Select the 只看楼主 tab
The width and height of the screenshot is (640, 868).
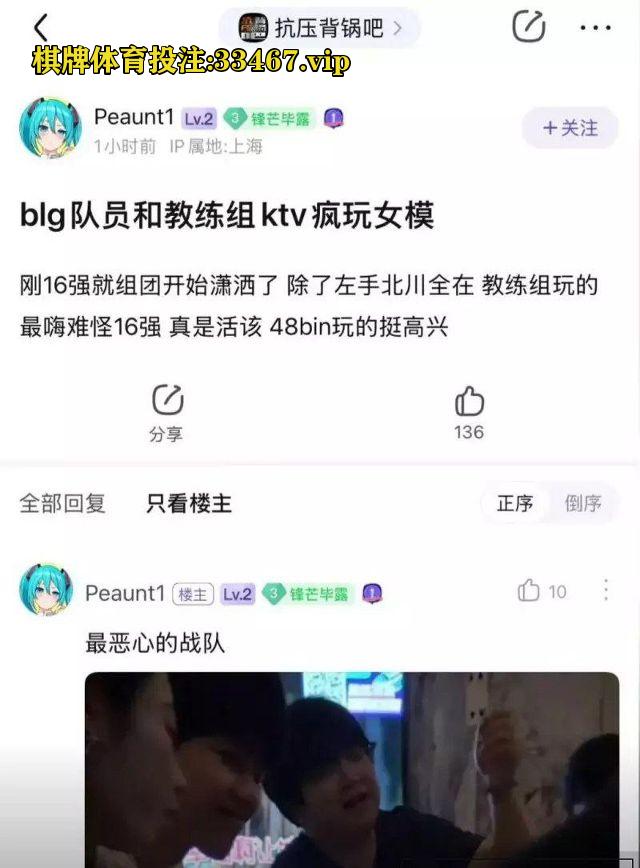(x=189, y=503)
